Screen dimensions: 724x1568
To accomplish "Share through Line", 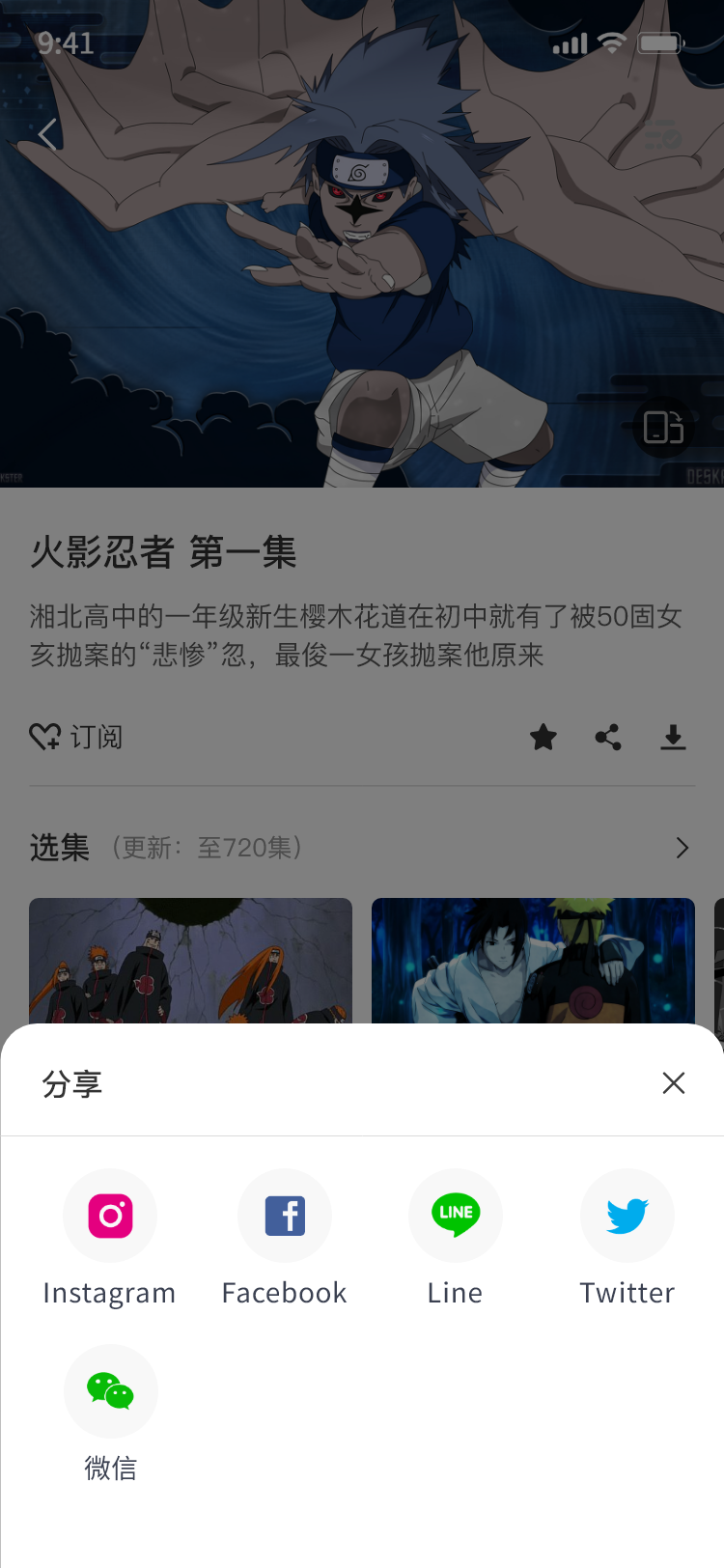I will [456, 1216].
